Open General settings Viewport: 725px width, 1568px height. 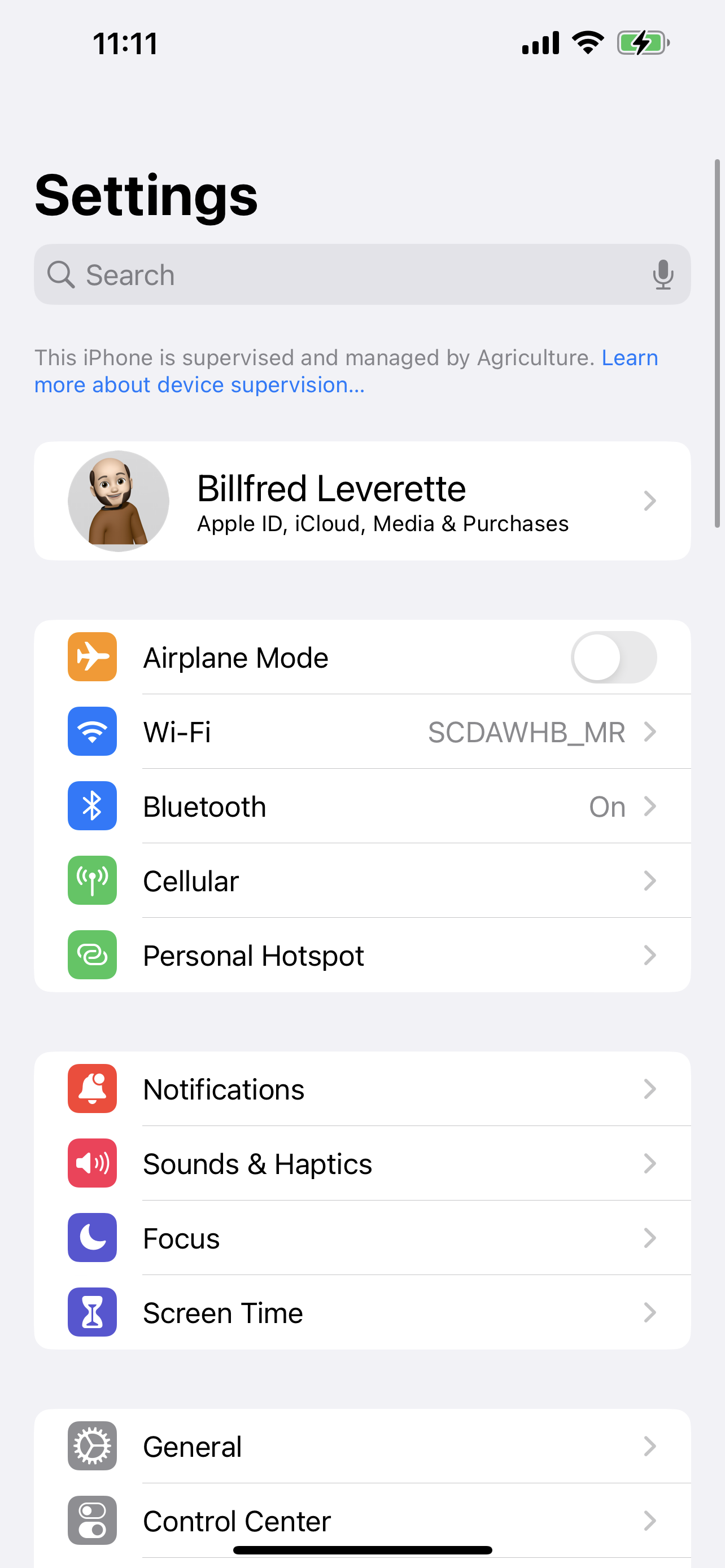[x=362, y=1446]
